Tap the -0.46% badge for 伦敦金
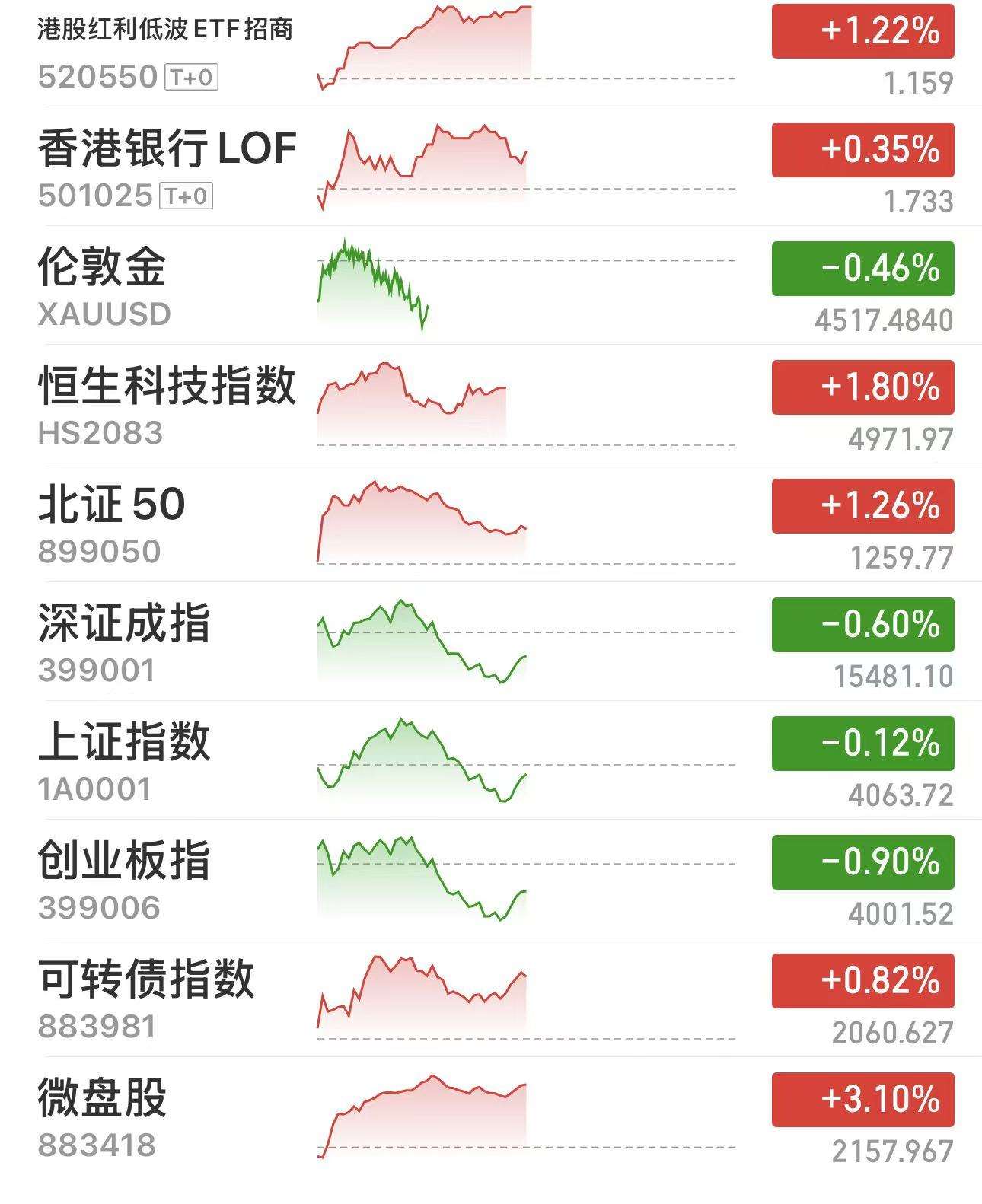 (x=862, y=269)
